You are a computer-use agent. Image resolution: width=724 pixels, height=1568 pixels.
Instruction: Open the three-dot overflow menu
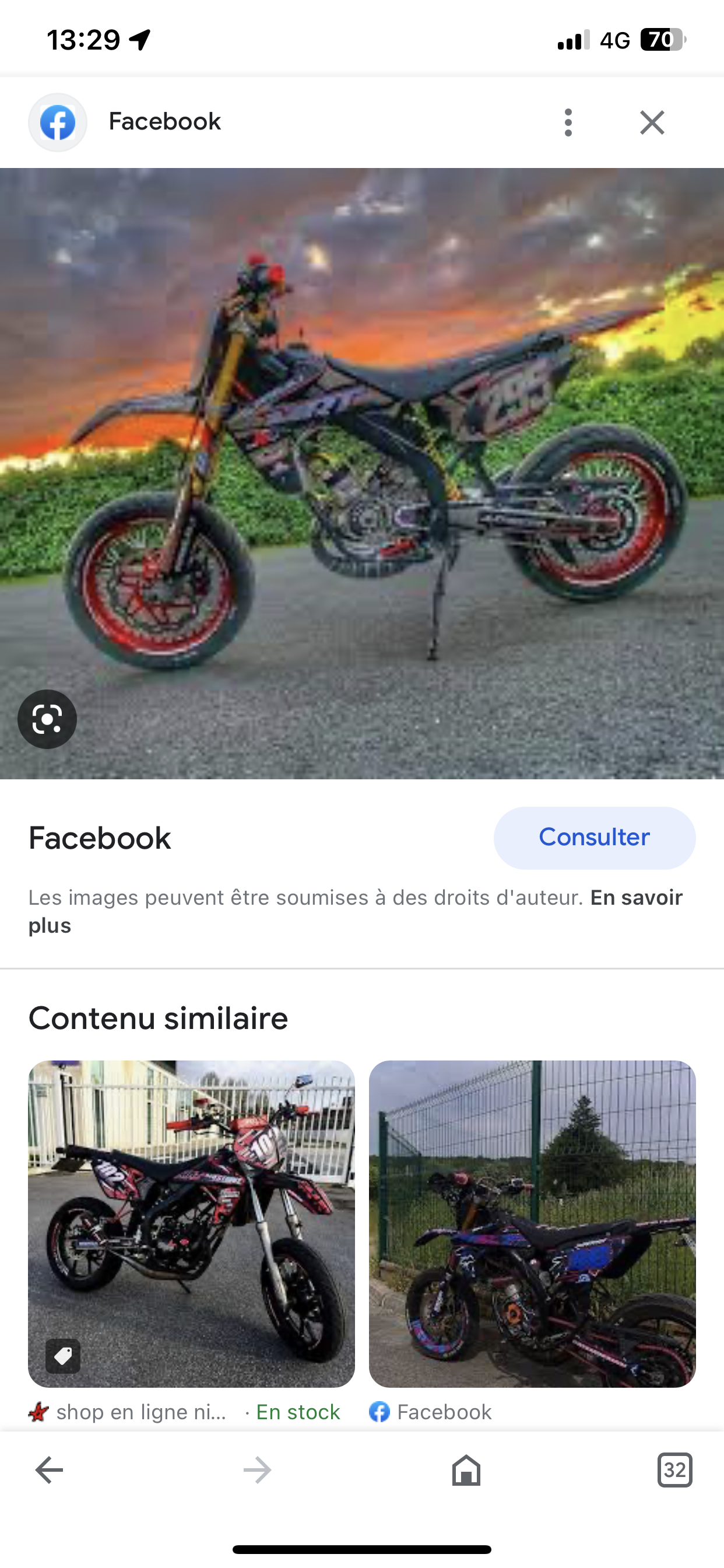pyautogui.click(x=568, y=123)
